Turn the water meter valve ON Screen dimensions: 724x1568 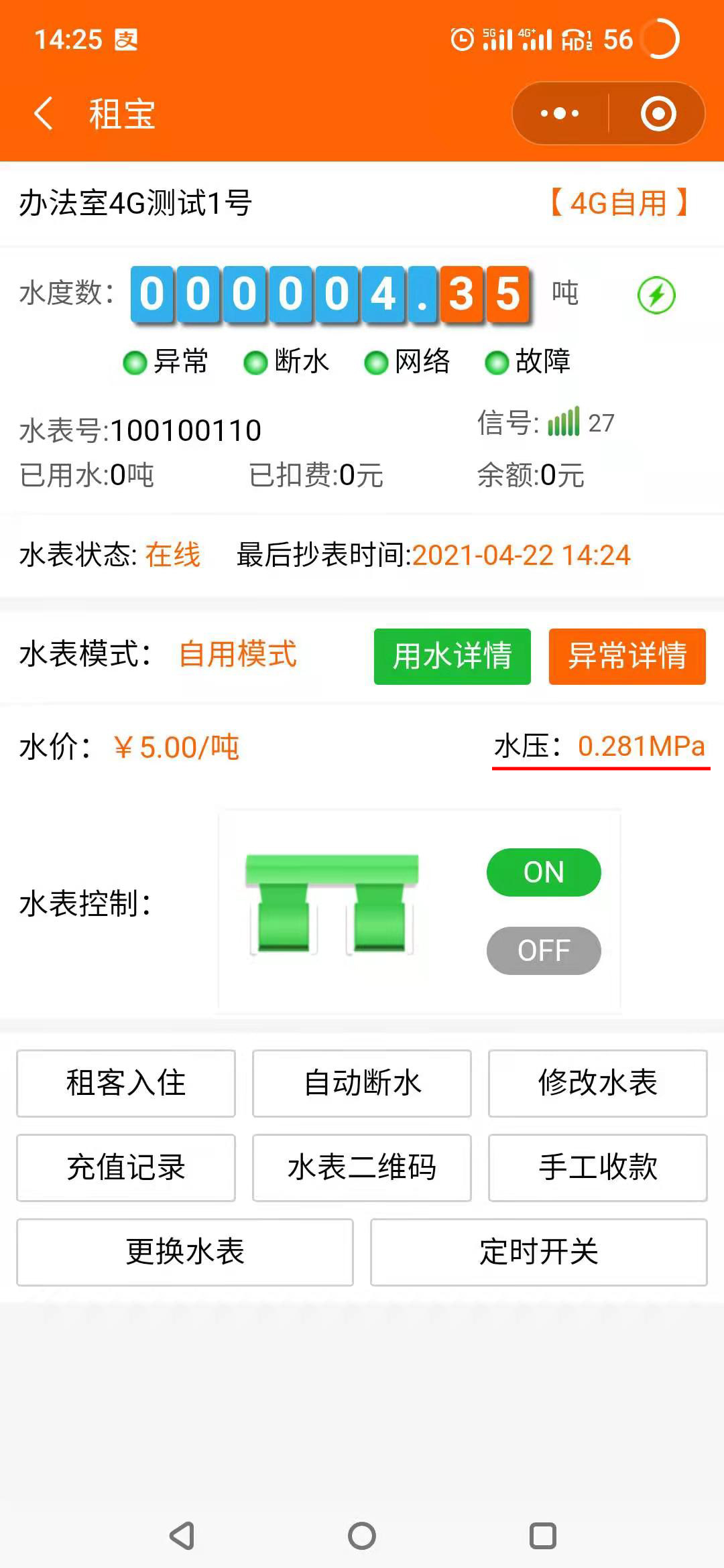[544, 872]
